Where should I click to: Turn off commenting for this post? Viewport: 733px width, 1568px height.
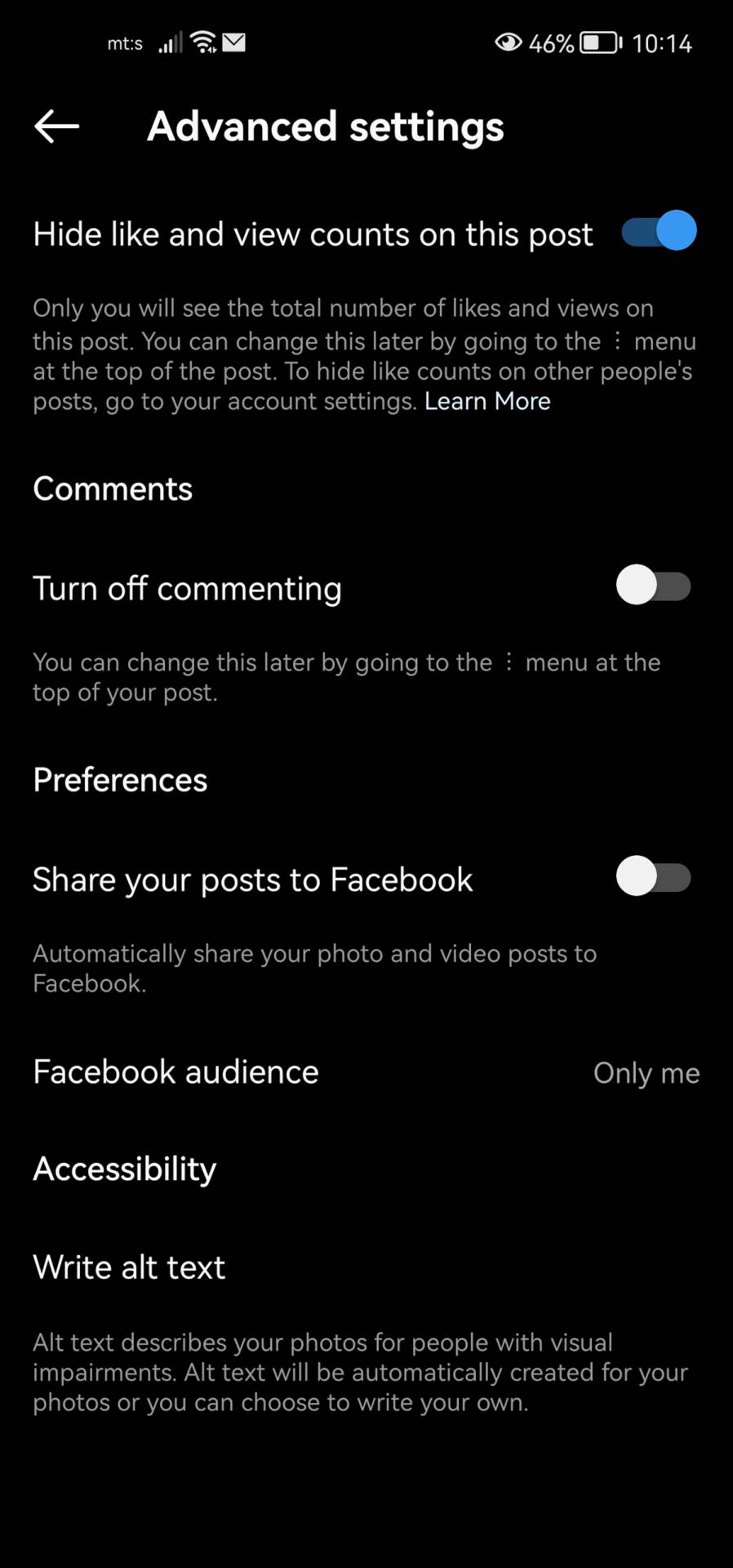(x=653, y=586)
